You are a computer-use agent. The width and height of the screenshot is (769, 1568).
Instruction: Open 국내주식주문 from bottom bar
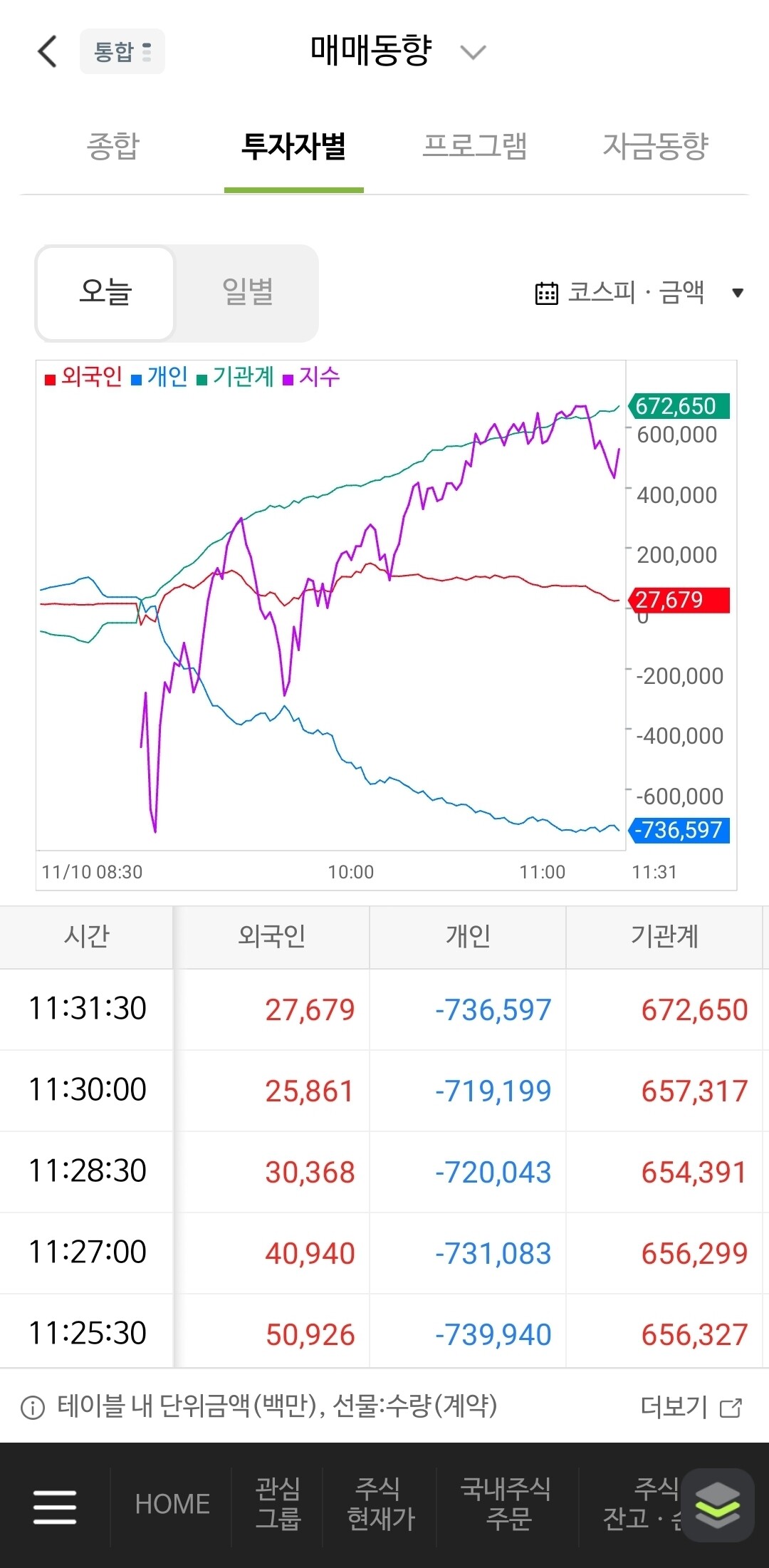507,1505
